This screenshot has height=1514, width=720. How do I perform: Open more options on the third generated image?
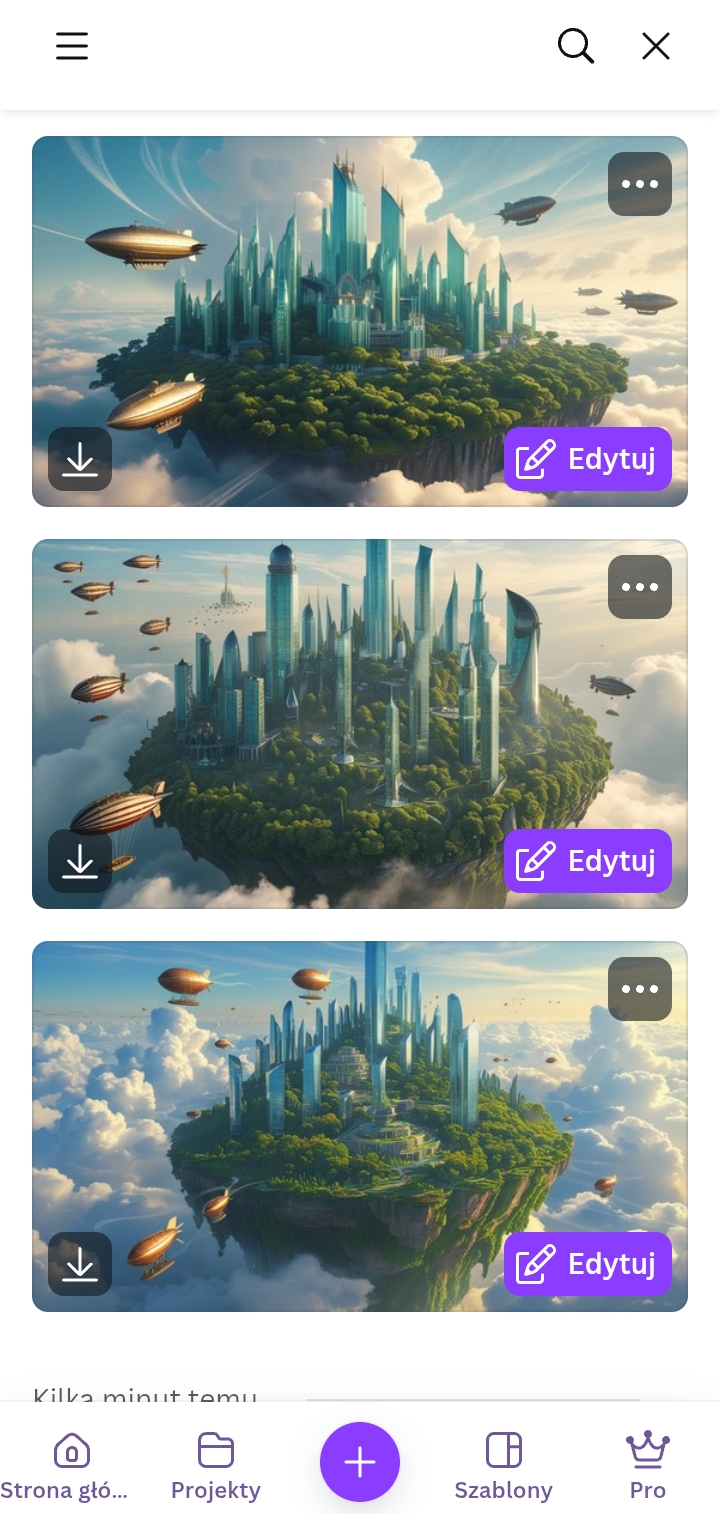coord(640,989)
